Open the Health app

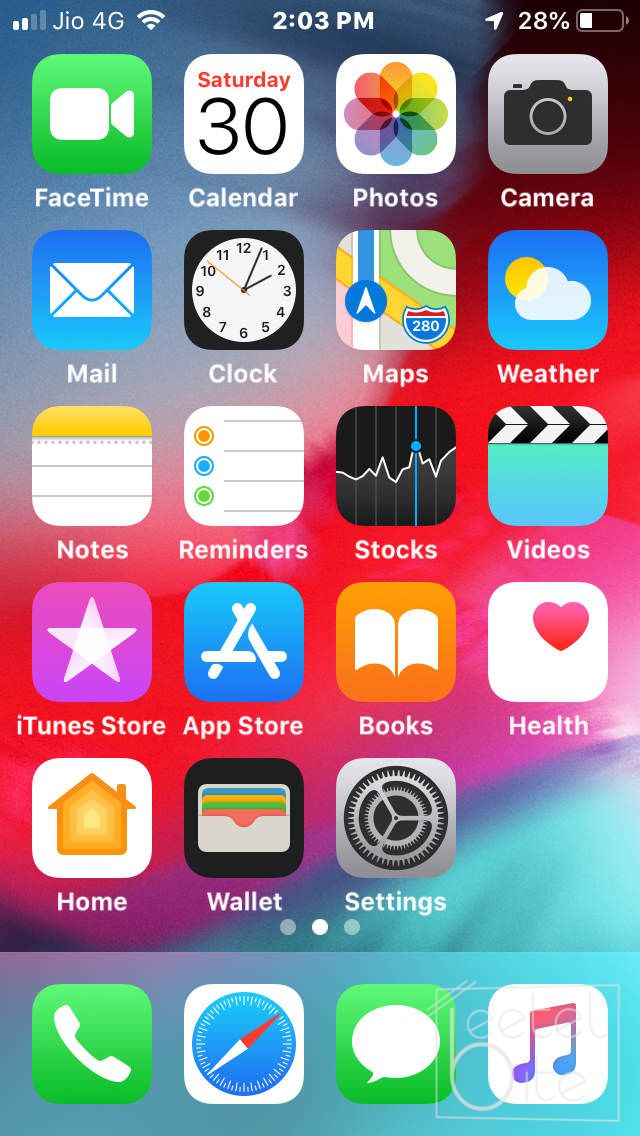548,642
